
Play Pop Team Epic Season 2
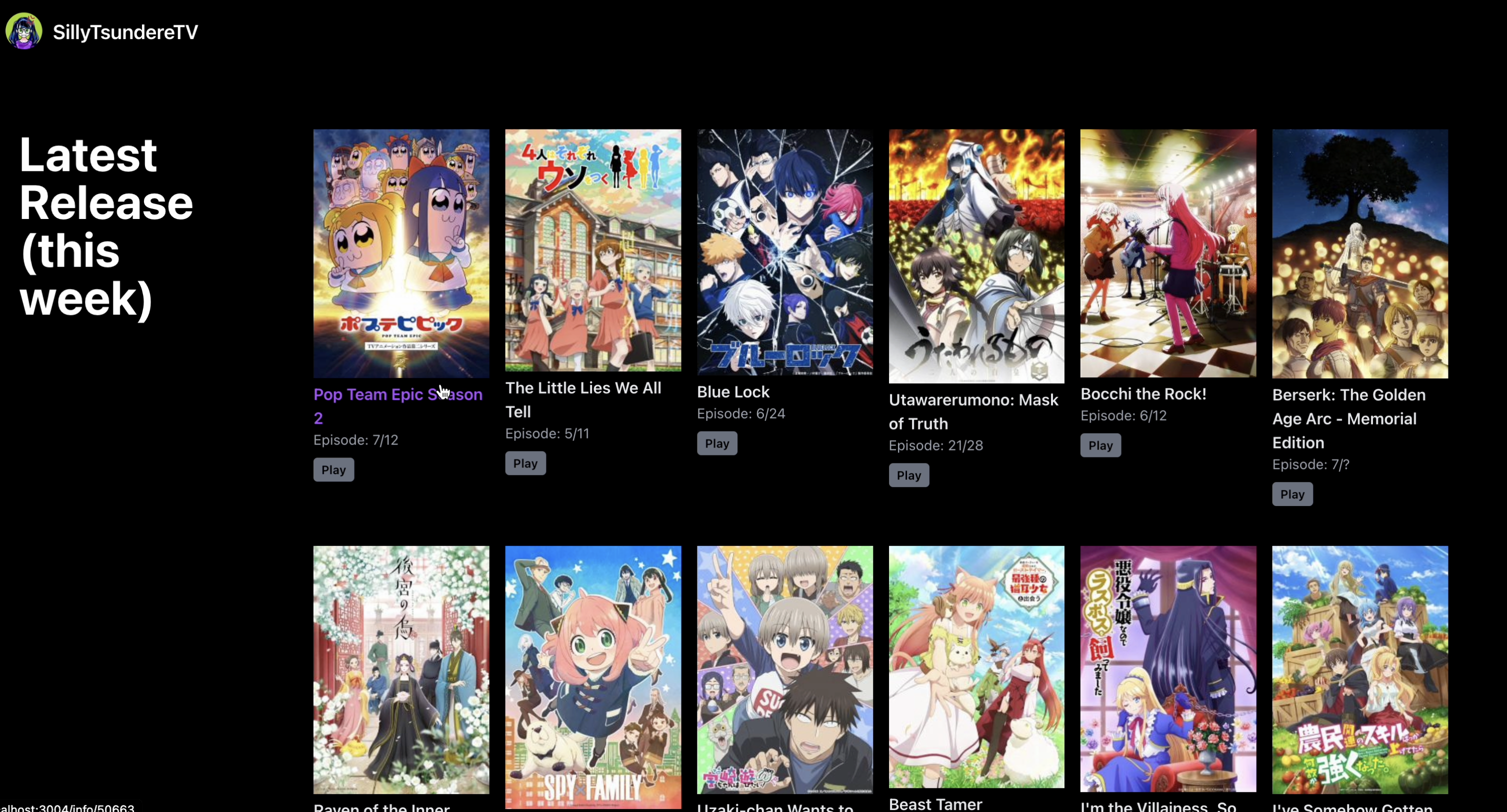[x=333, y=470]
